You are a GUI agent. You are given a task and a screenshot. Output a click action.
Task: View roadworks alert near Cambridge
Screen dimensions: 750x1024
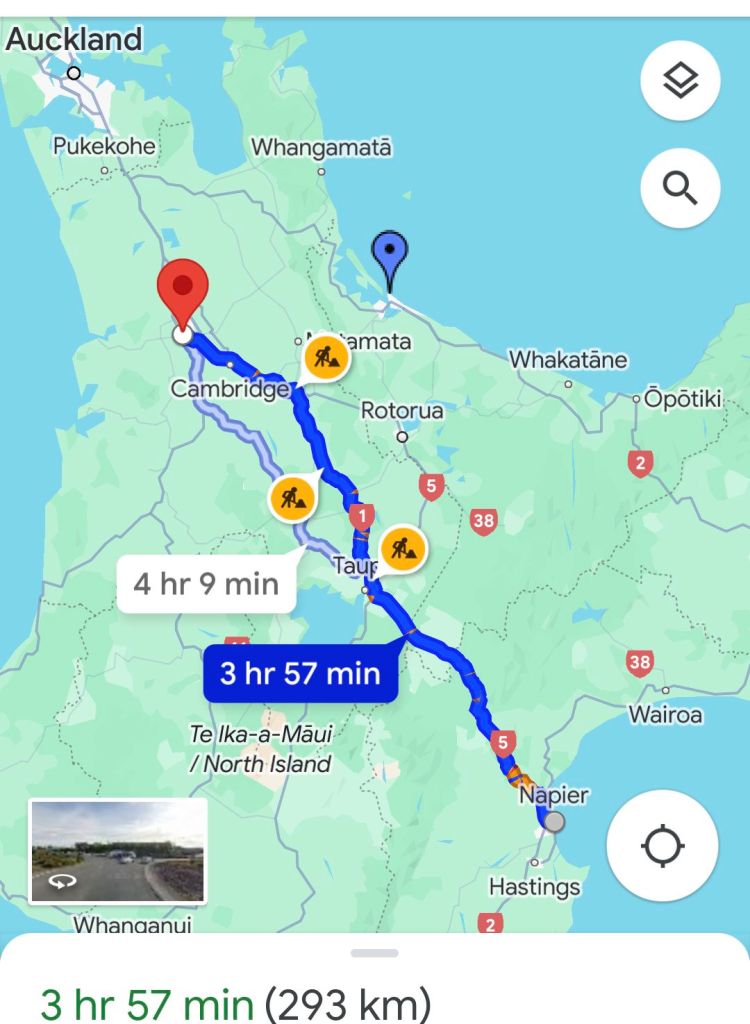[326, 356]
